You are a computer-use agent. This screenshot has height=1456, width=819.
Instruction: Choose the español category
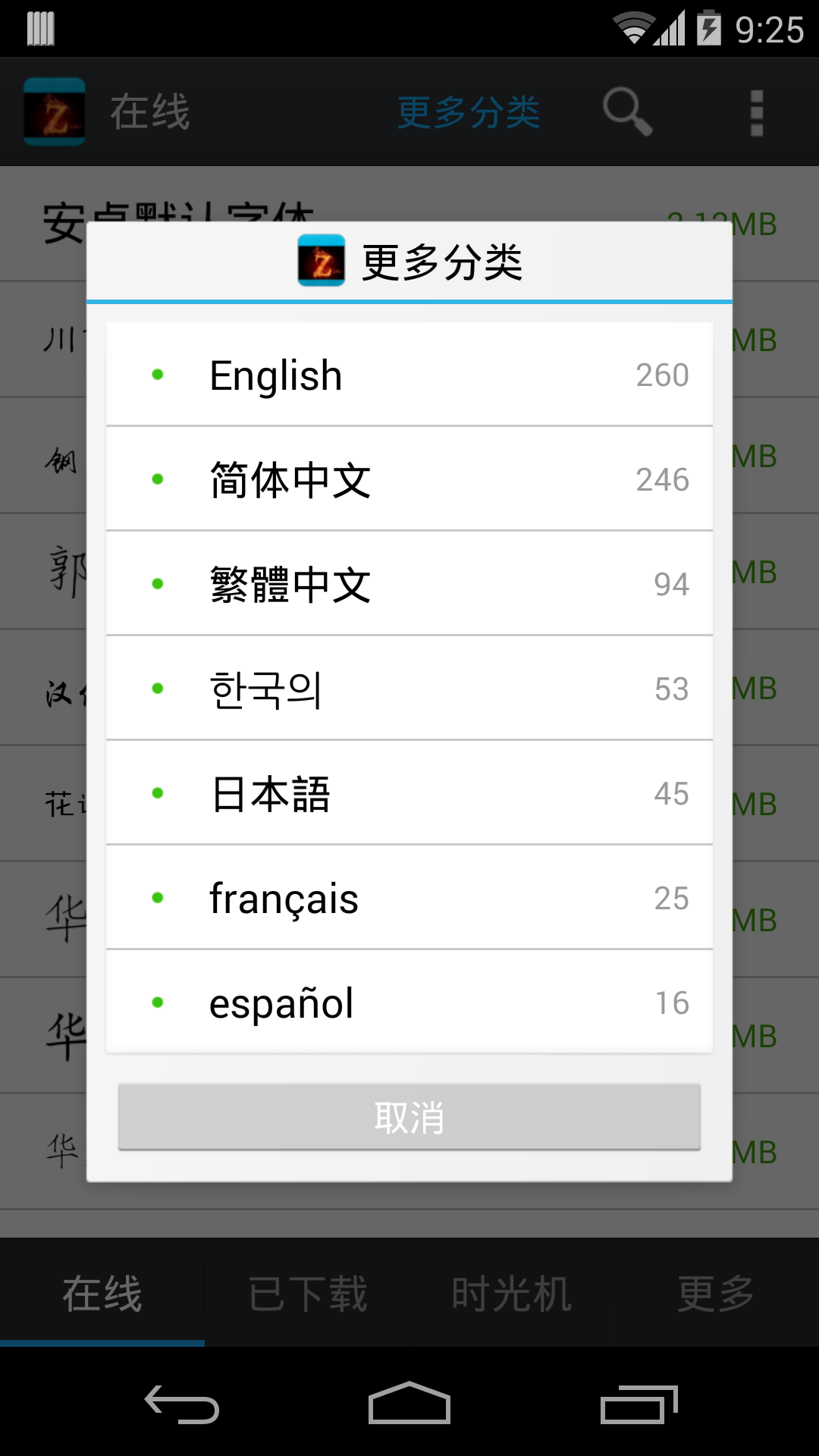click(x=409, y=1003)
